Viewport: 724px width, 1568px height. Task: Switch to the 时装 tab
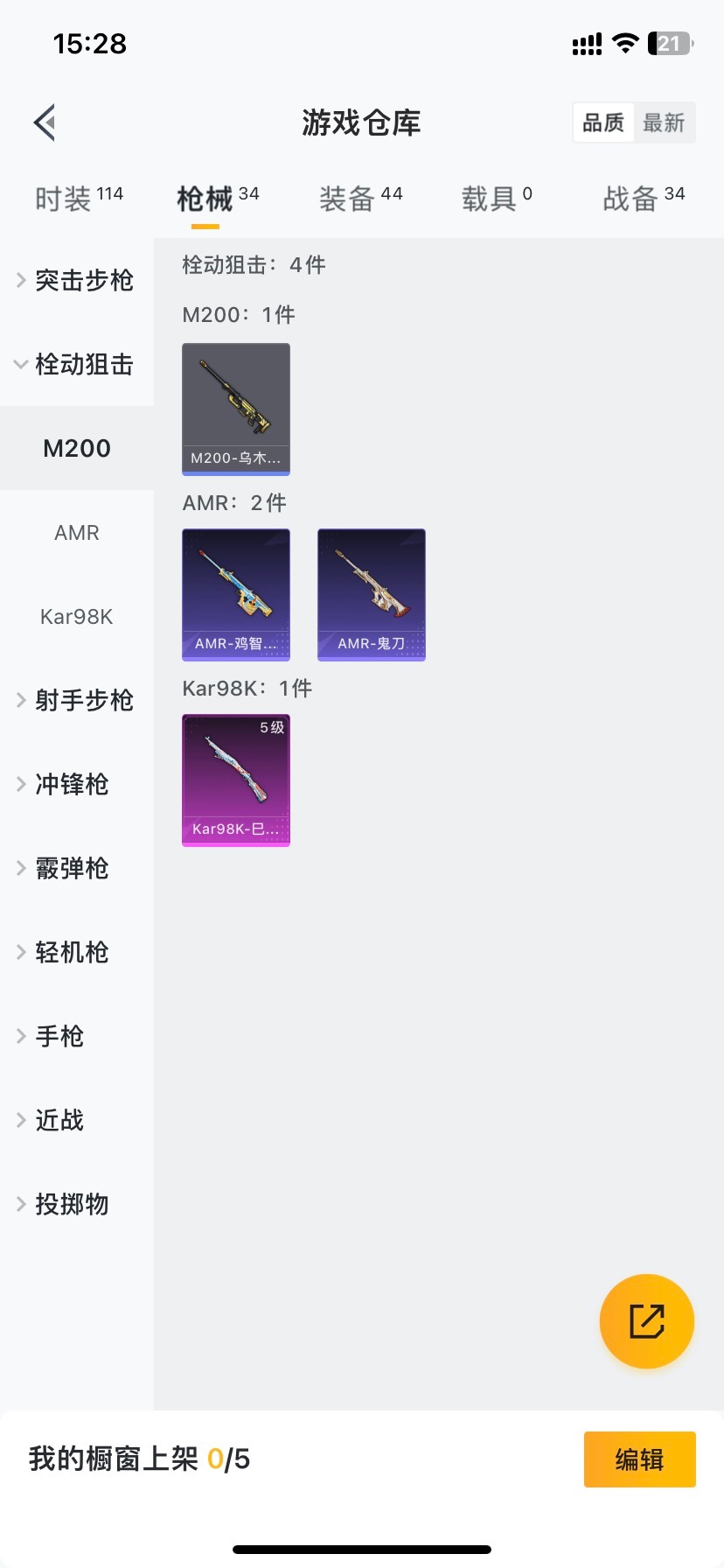(x=79, y=199)
